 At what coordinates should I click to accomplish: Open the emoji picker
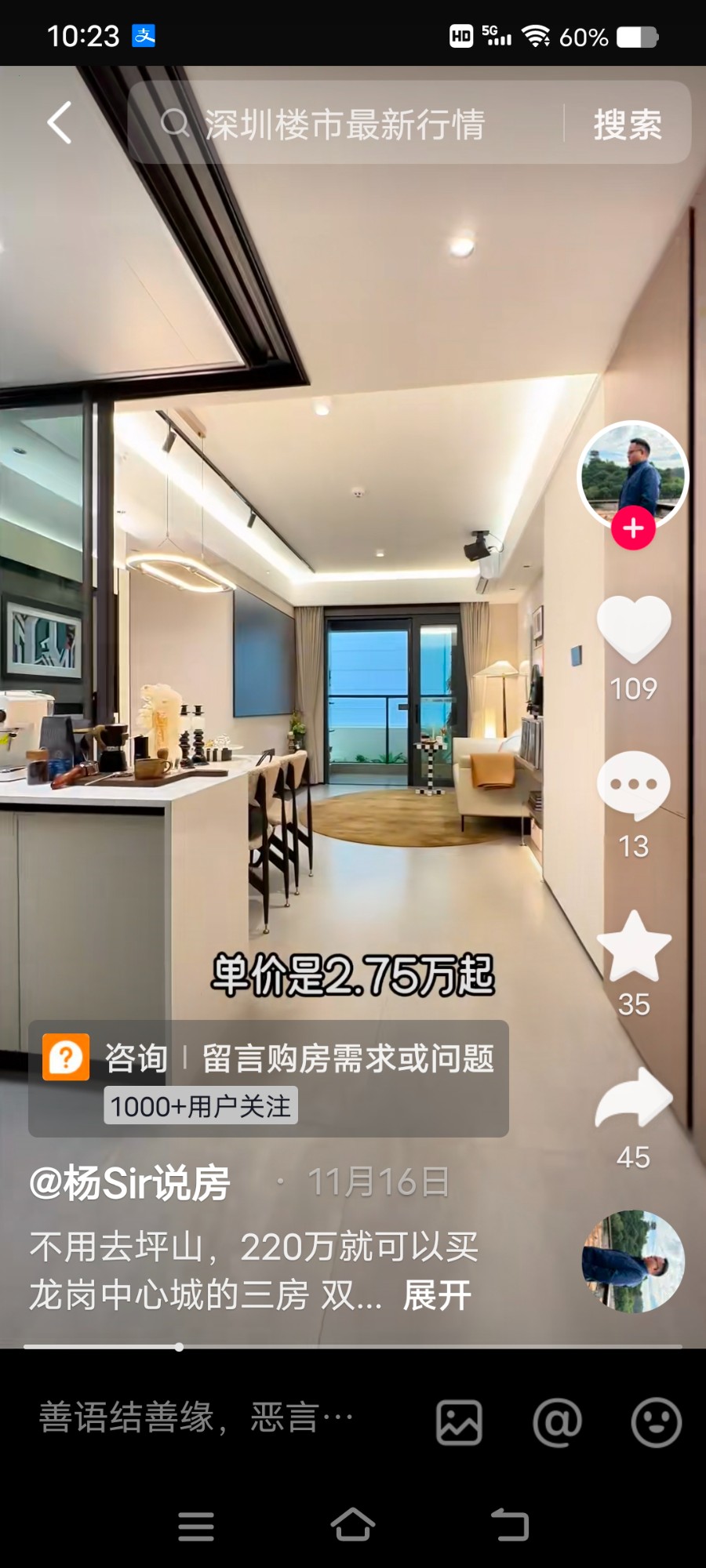(x=656, y=1422)
